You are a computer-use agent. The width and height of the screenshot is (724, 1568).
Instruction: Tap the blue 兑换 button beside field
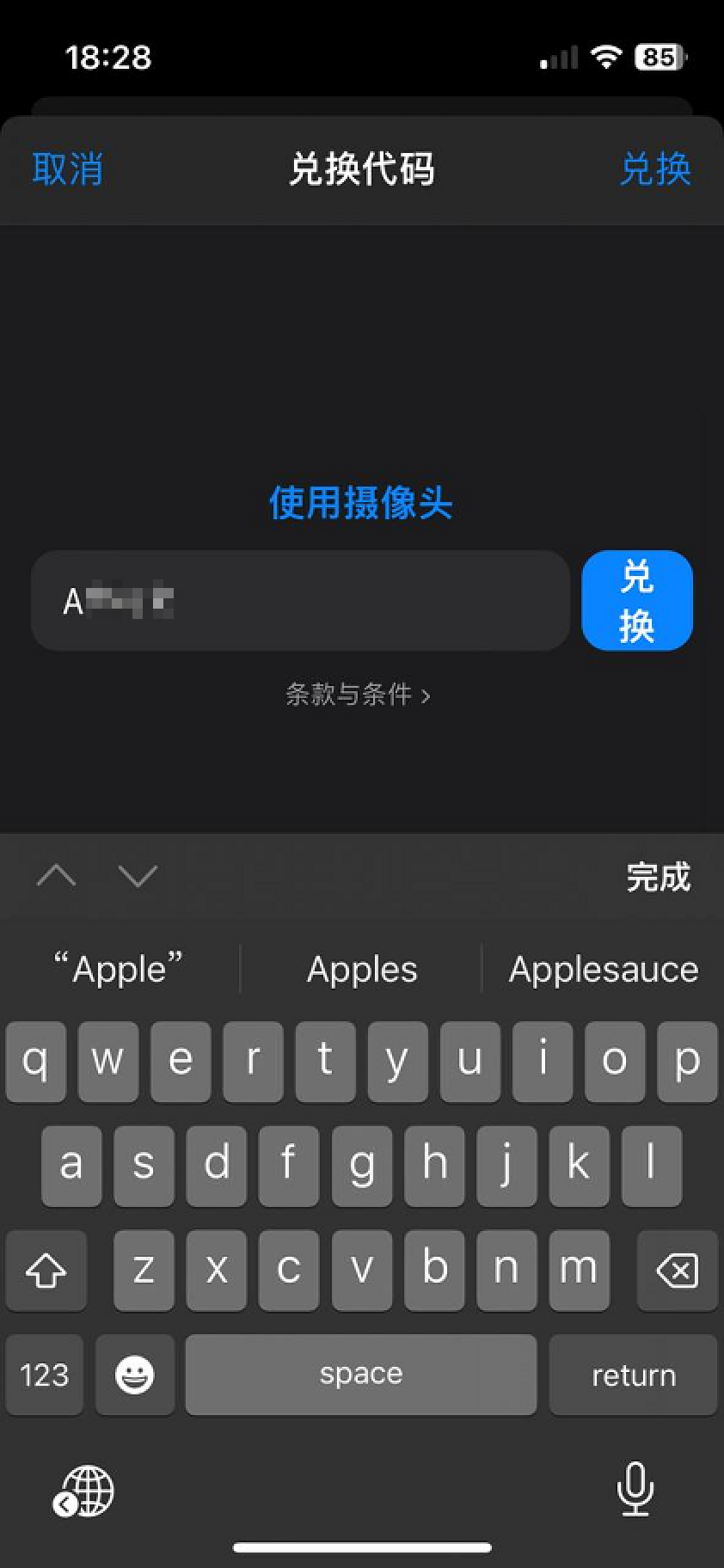pyautogui.click(x=636, y=601)
